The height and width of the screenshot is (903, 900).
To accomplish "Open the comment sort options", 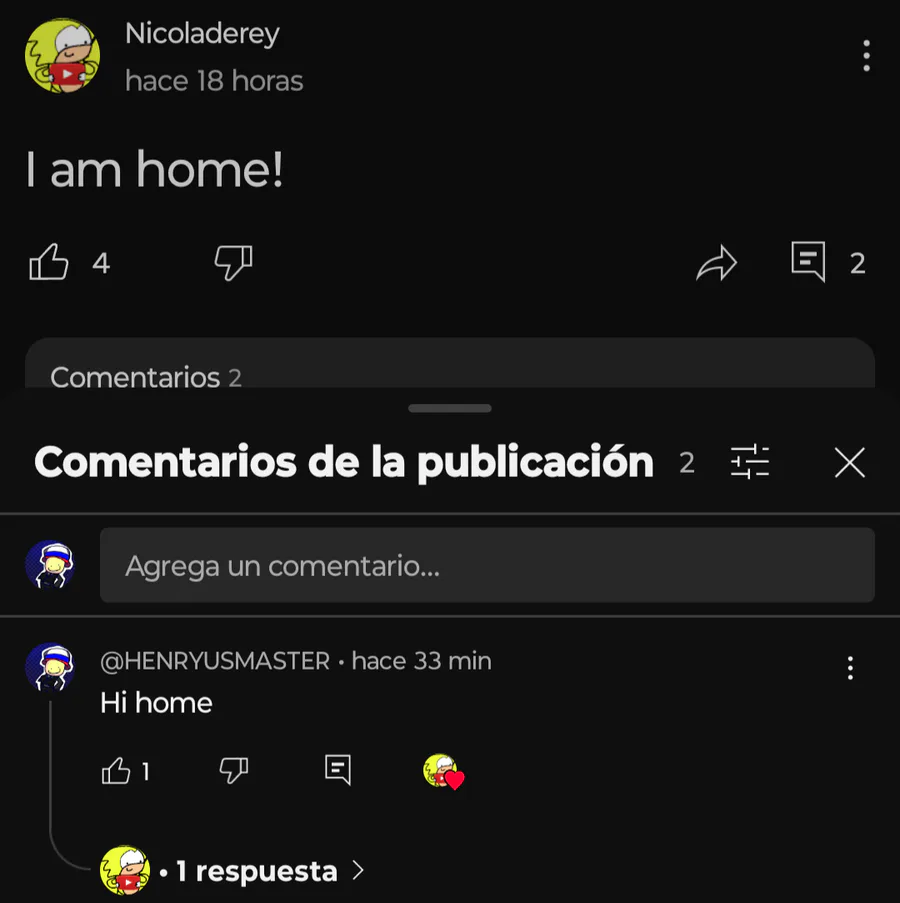I will click(x=750, y=462).
